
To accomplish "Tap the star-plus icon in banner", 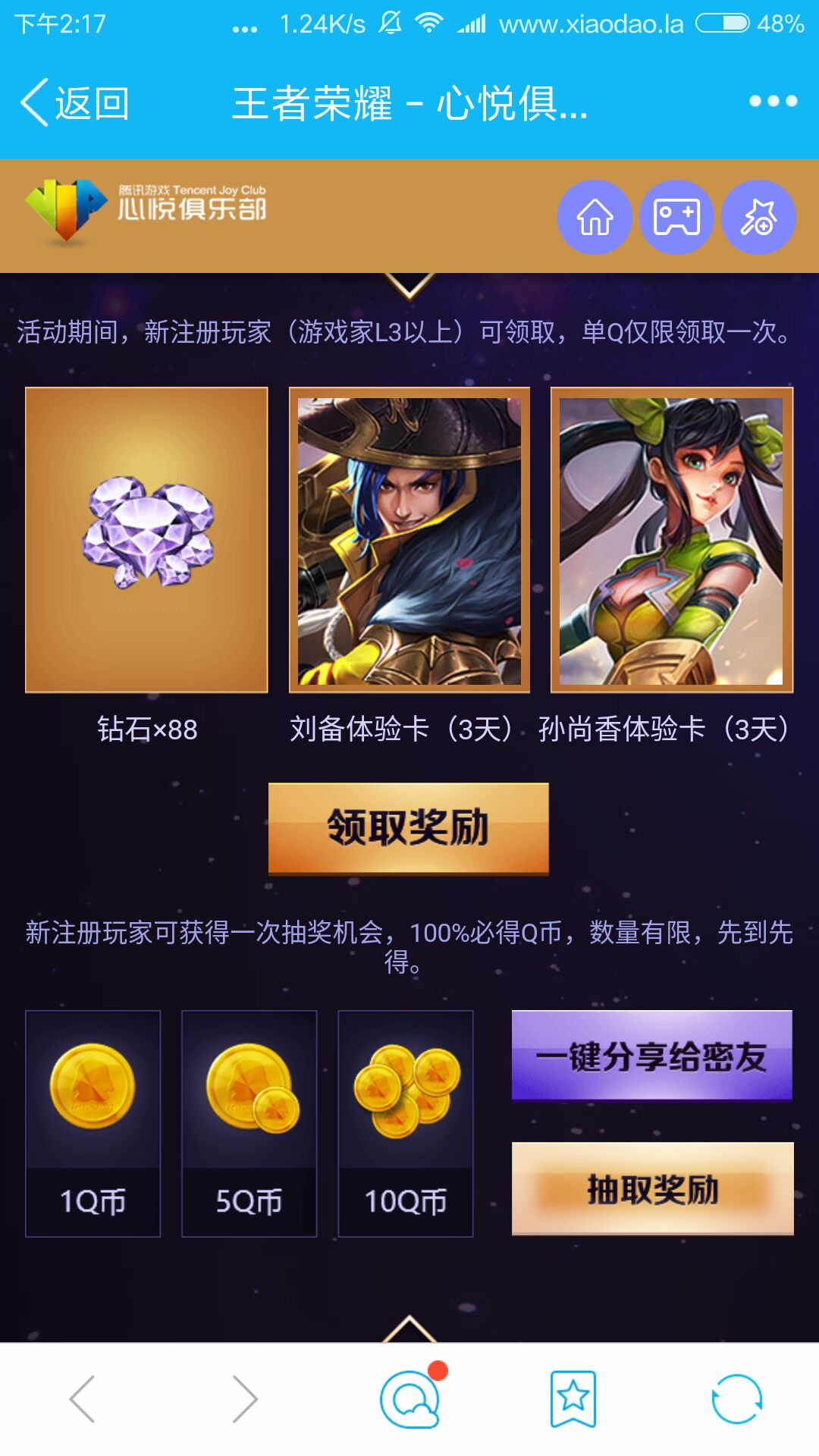I will click(758, 218).
